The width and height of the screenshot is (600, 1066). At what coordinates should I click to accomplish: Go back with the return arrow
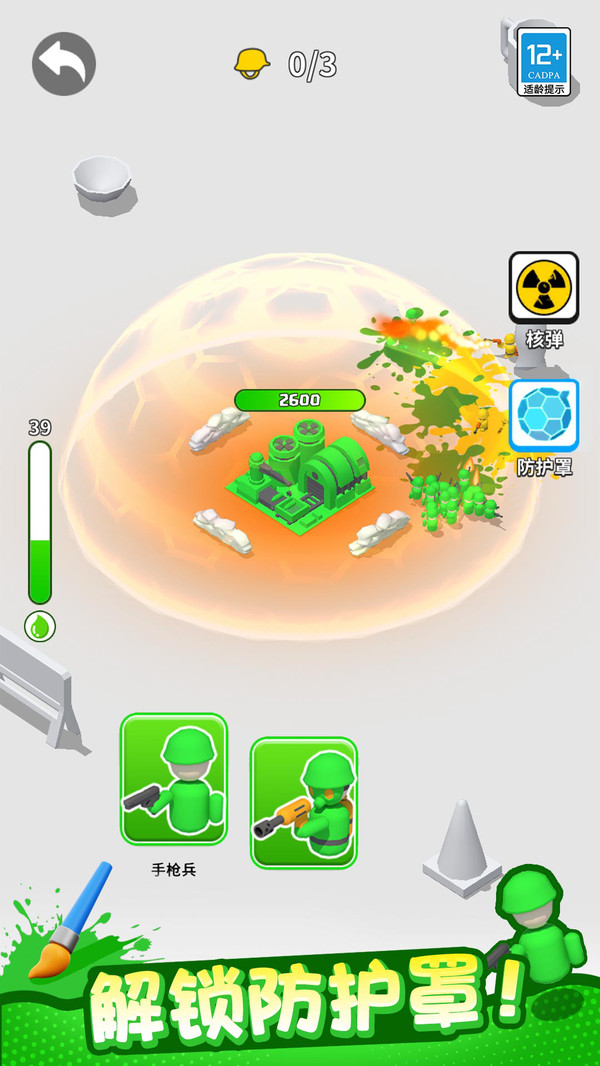tap(64, 64)
